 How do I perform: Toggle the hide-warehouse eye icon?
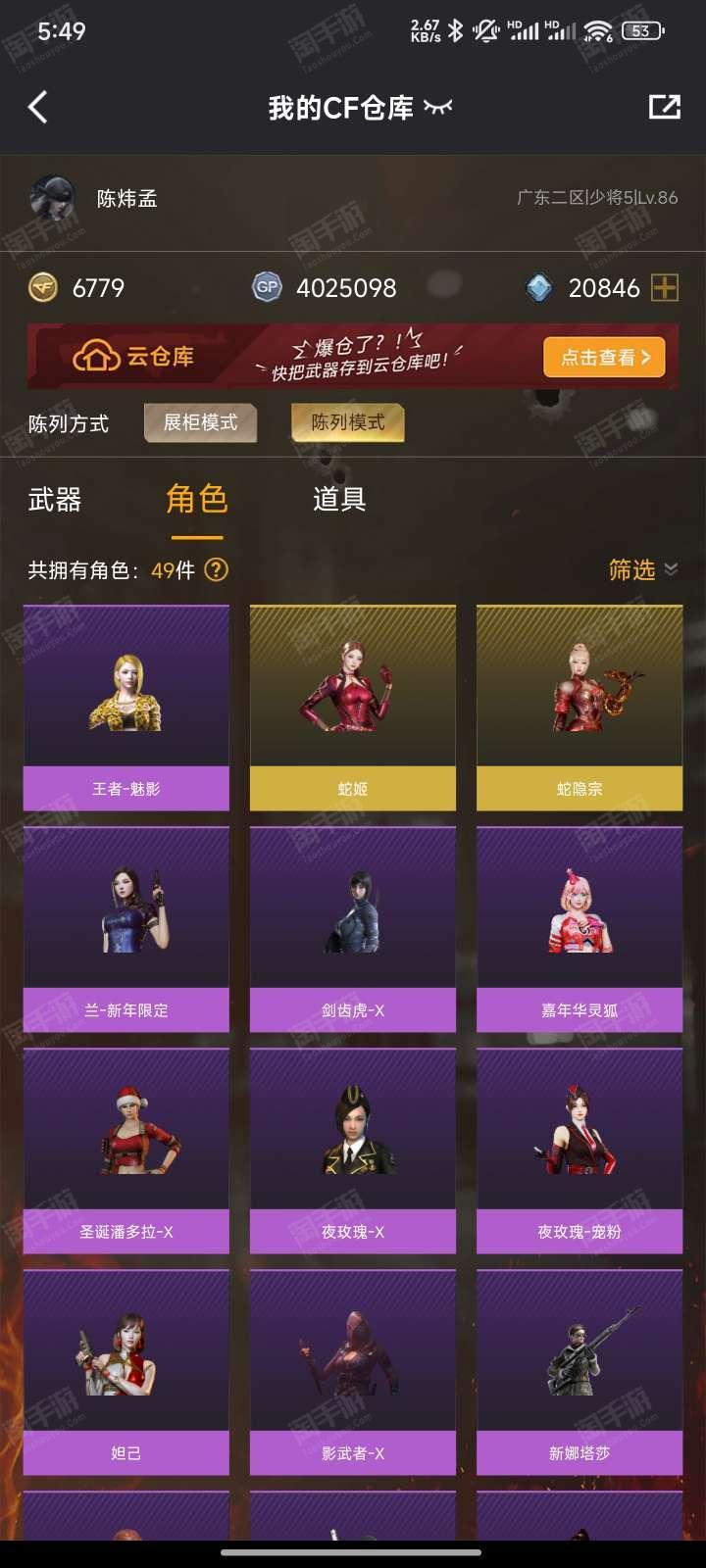click(x=438, y=108)
